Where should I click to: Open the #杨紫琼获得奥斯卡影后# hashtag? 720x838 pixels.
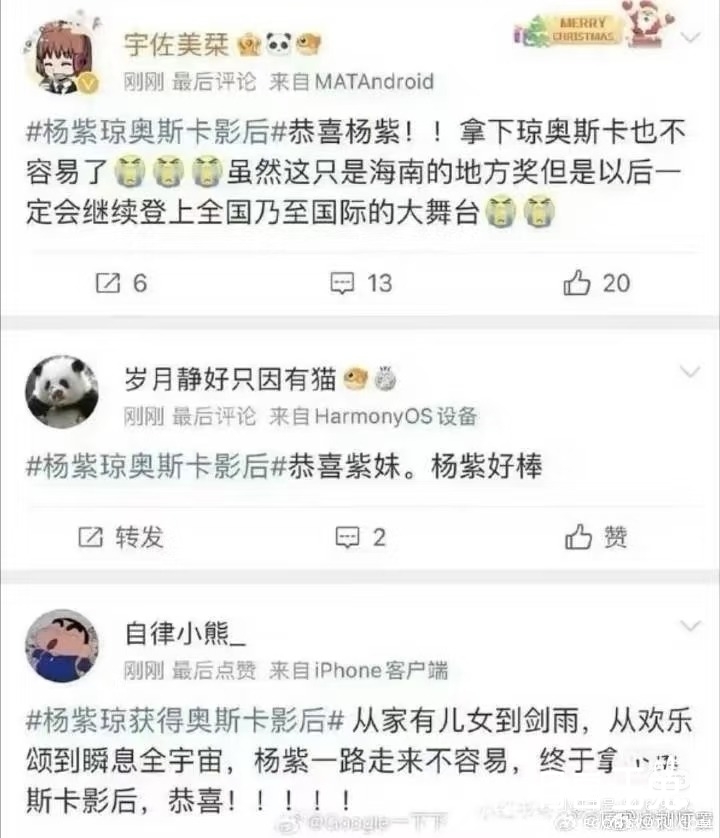point(185,718)
